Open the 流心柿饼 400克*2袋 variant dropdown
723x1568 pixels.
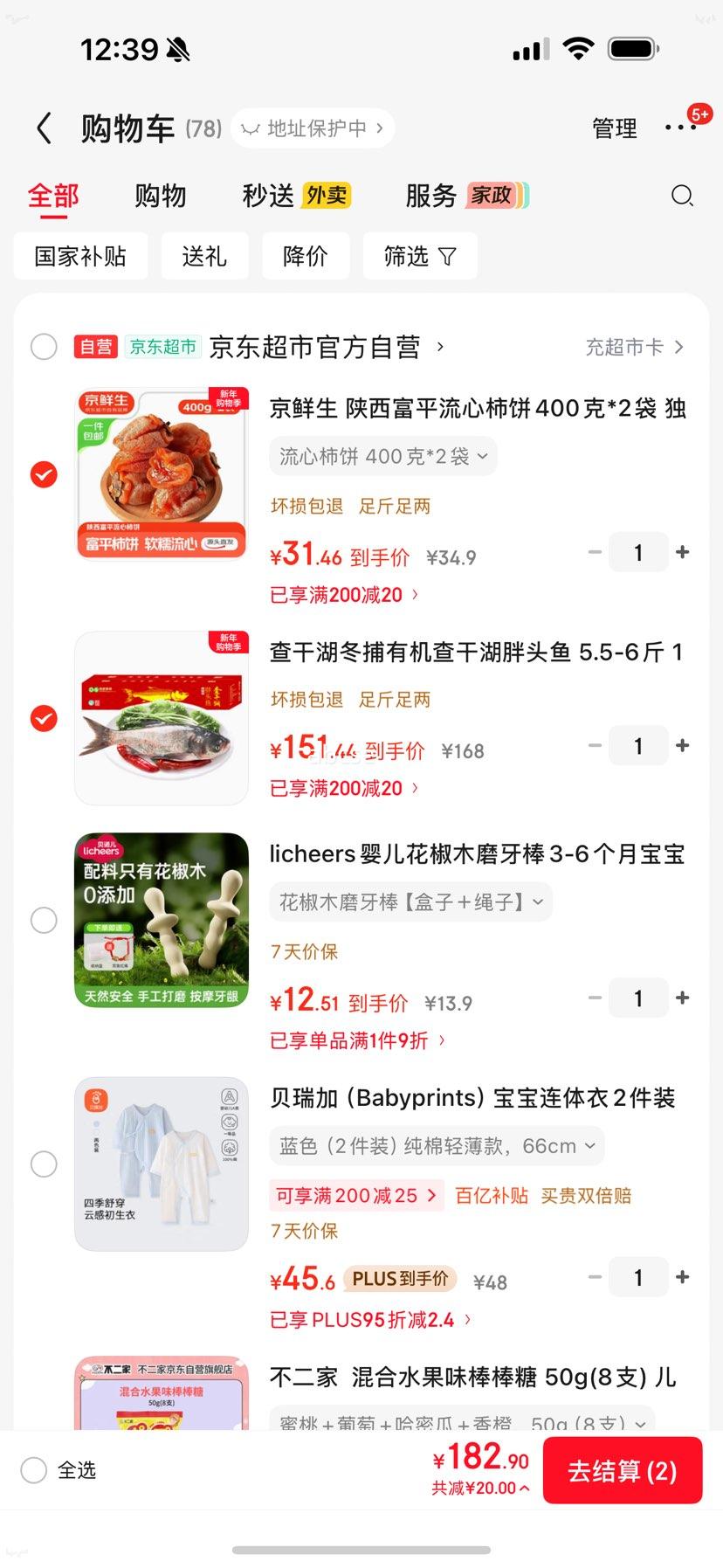382,455
